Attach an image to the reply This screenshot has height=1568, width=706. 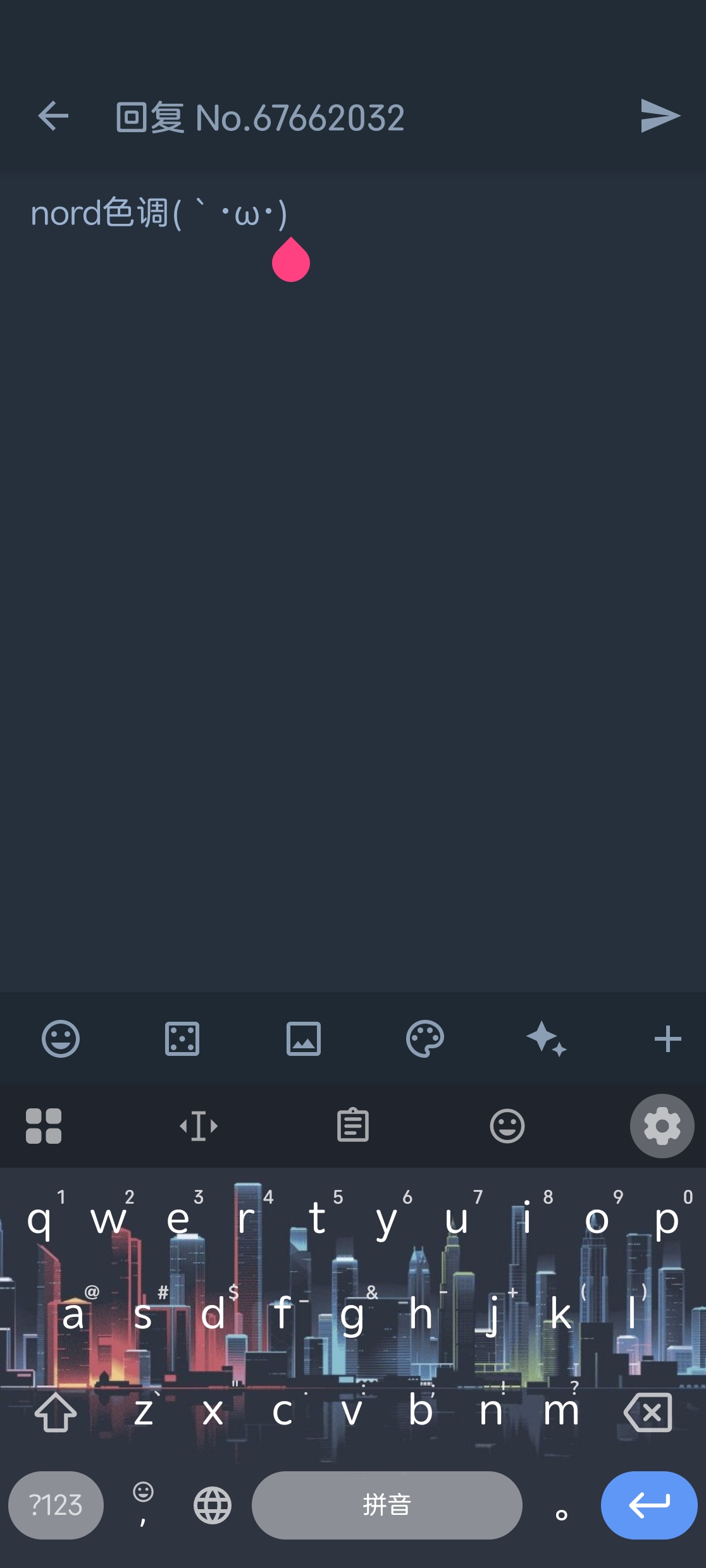pos(304,1039)
